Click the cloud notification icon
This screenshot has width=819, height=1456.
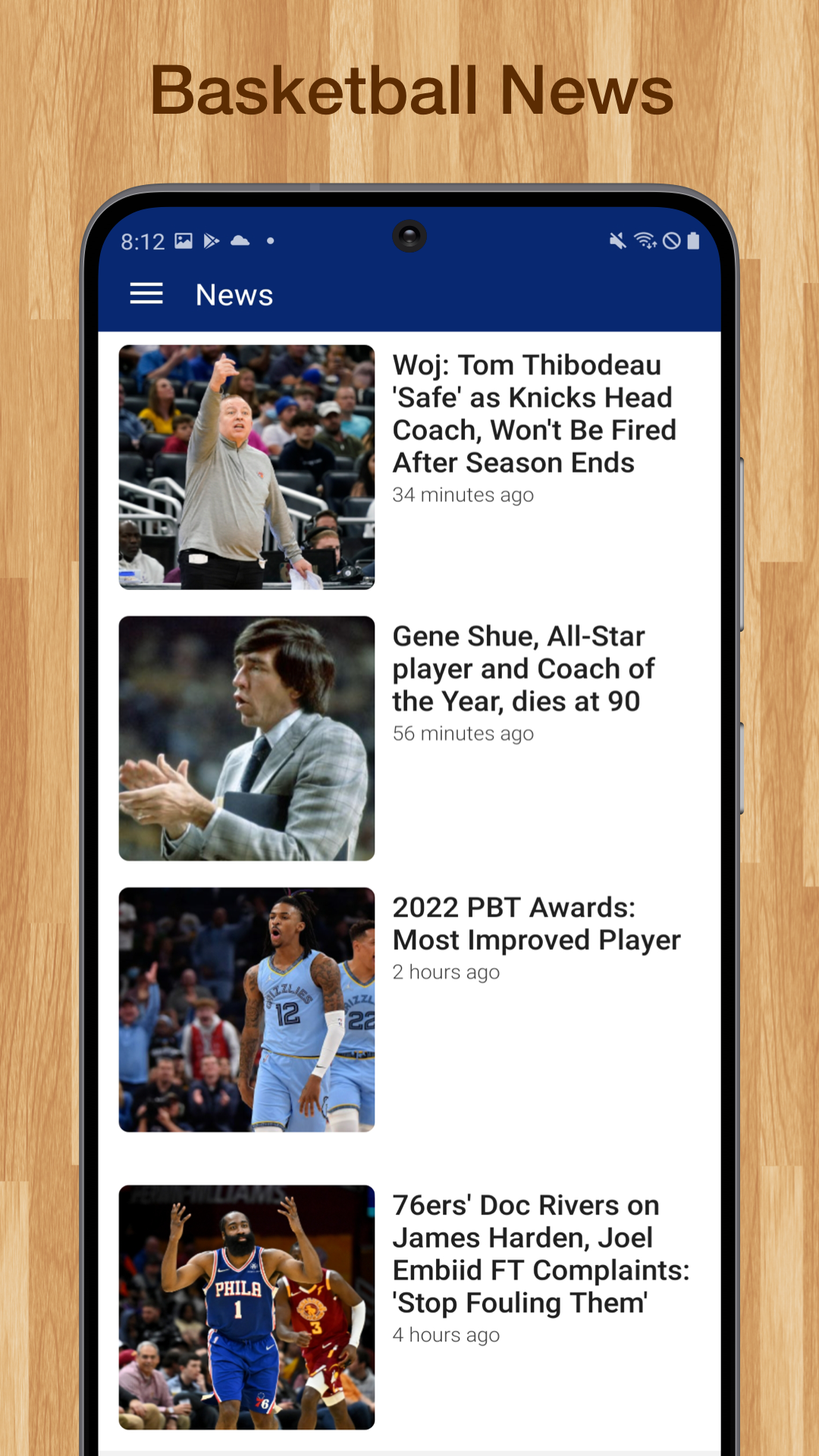pyautogui.click(x=241, y=241)
